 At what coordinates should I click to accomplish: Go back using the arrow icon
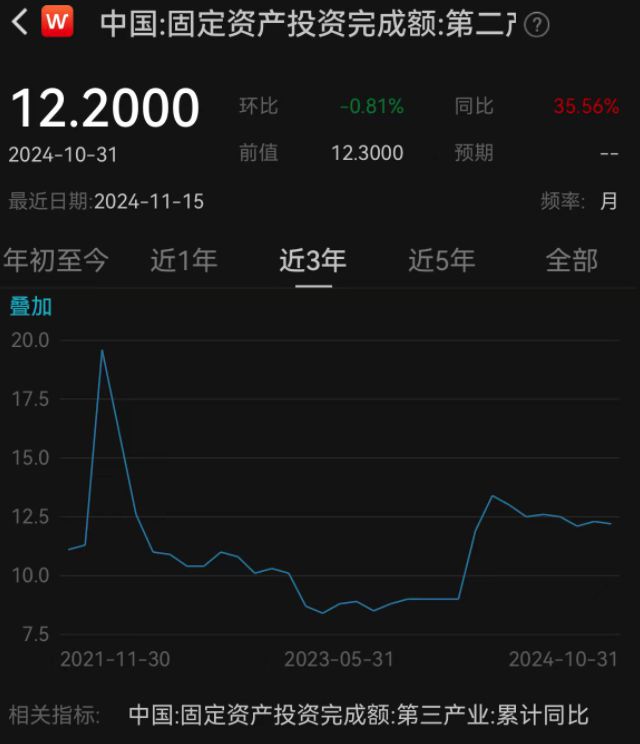coord(20,23)
